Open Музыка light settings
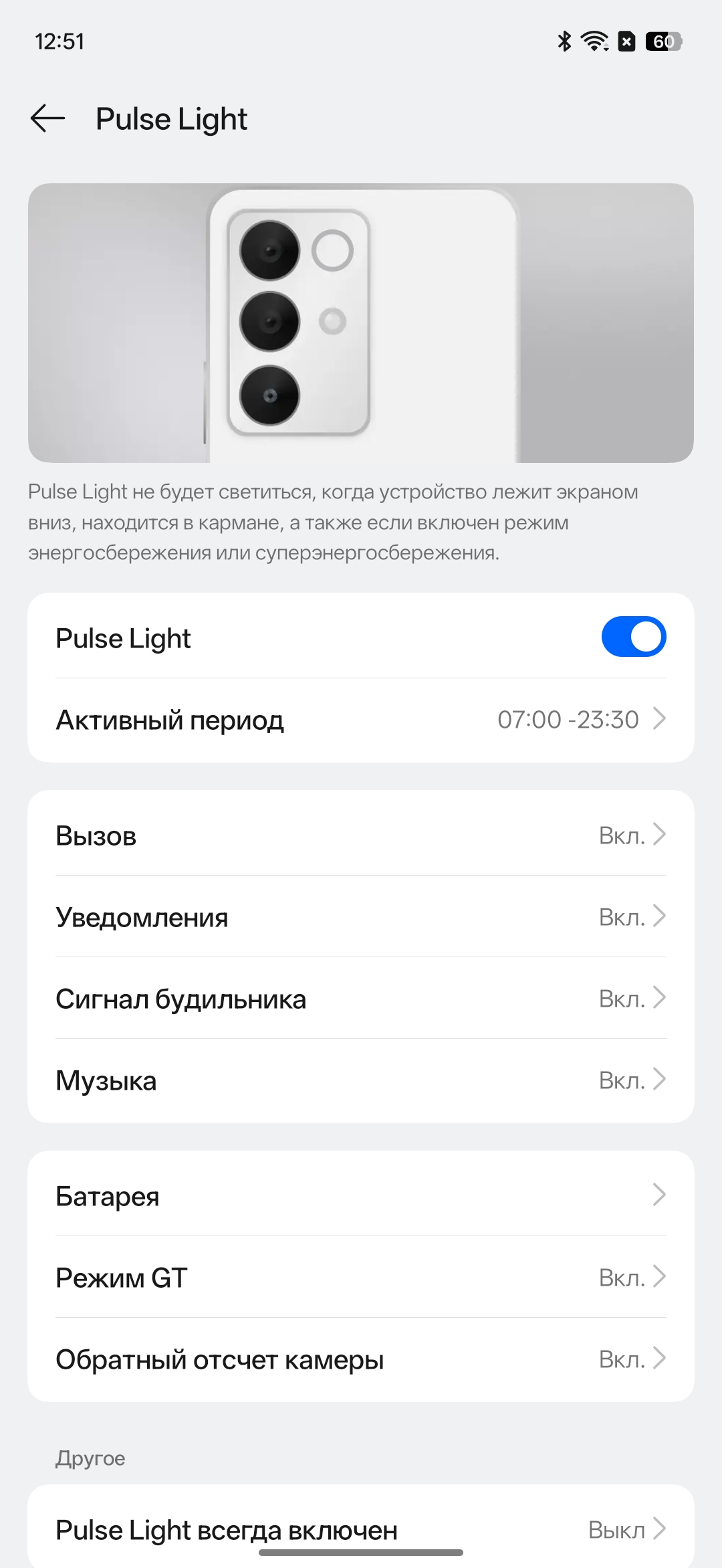Screen dimensions: 722x1568 (361, 1080)
